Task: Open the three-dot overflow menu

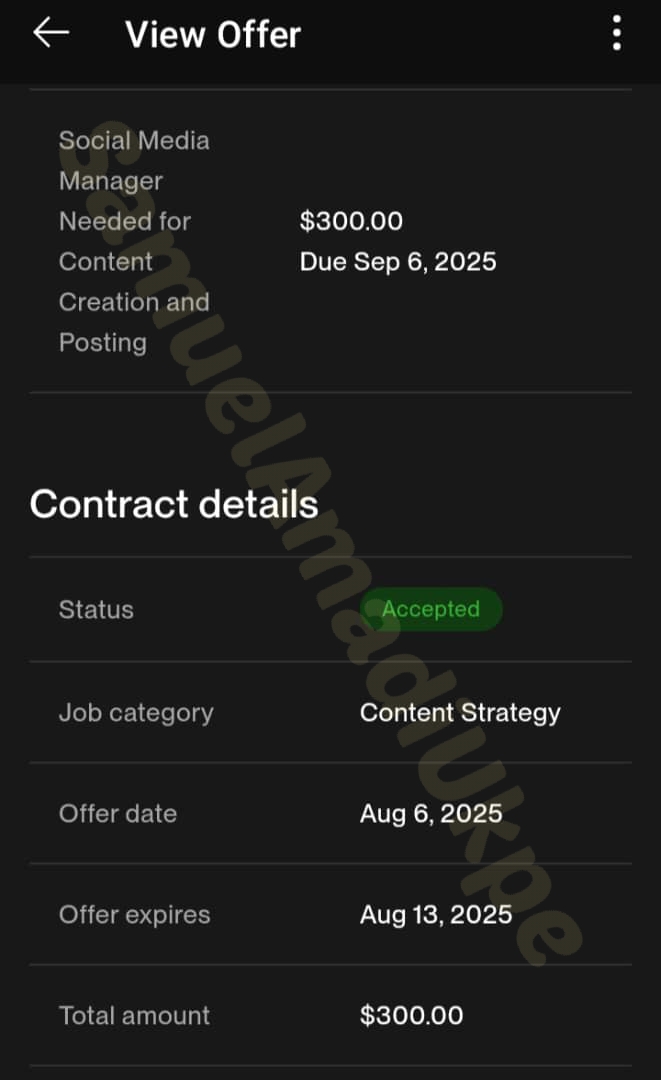Action: [616, 33]
